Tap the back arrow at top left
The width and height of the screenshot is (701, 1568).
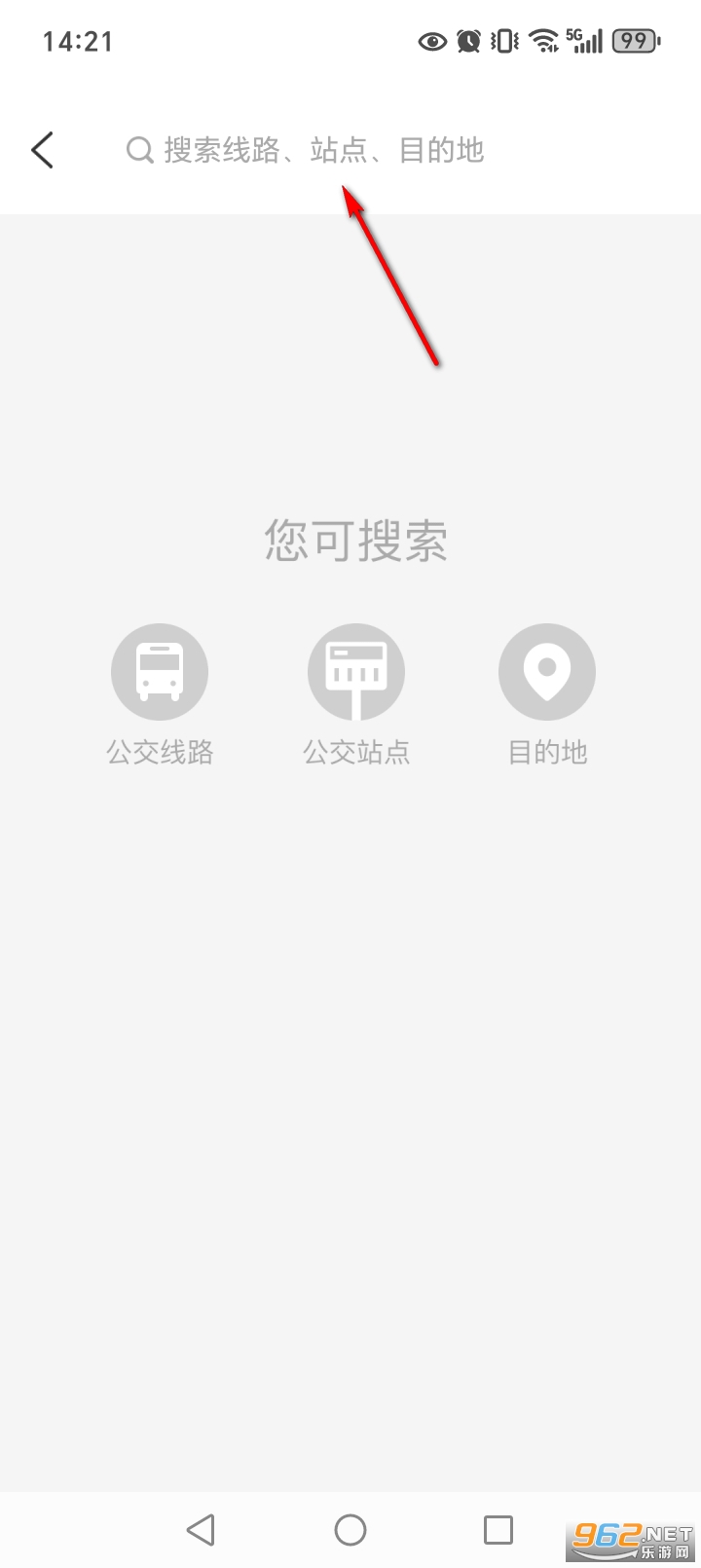point(41,150)
